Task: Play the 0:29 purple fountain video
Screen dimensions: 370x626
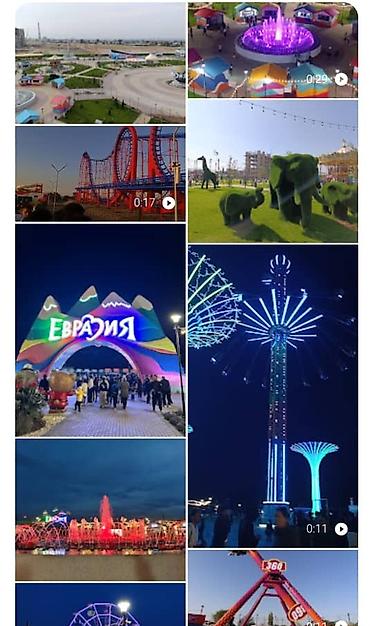Action: [273, 50]
